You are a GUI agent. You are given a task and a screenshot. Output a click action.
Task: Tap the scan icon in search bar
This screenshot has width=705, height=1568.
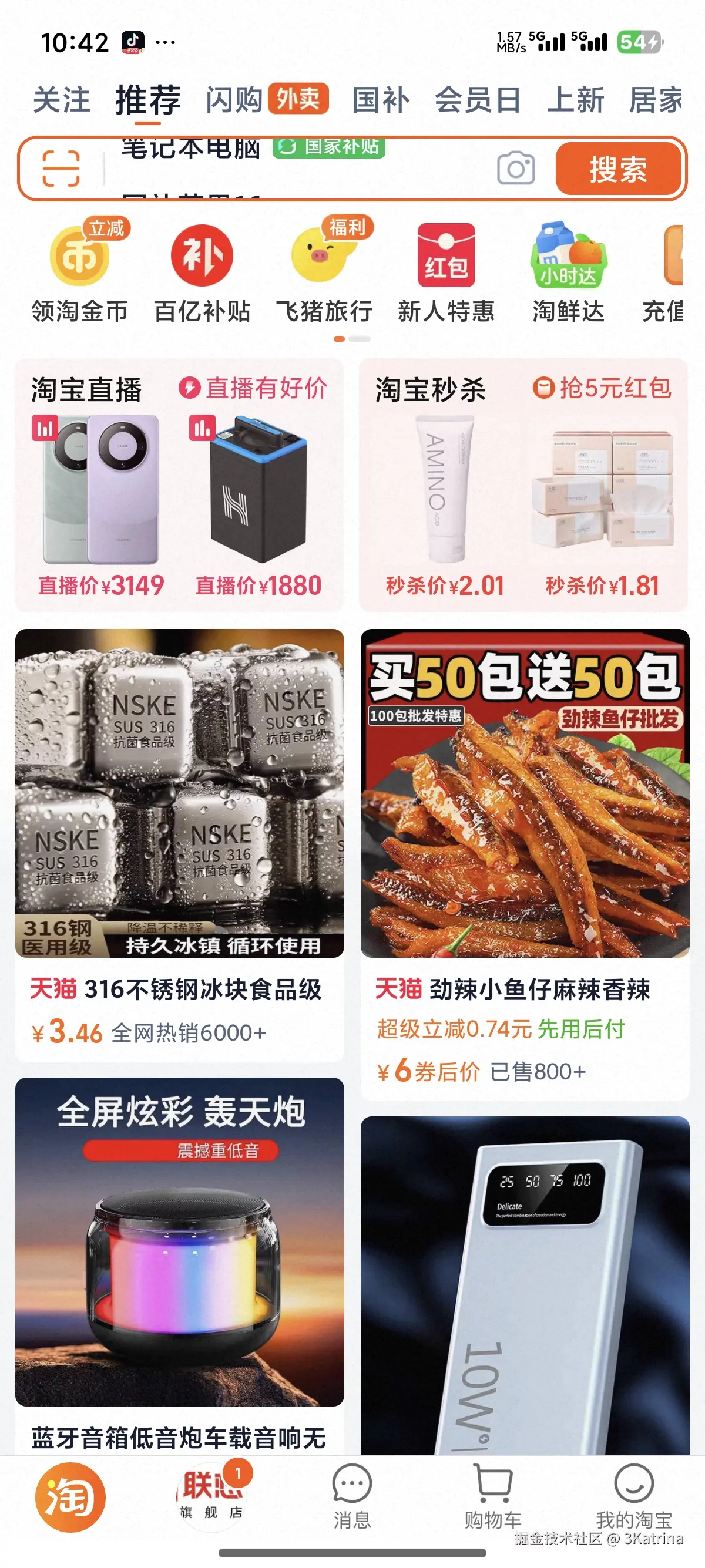click(61, 168)
